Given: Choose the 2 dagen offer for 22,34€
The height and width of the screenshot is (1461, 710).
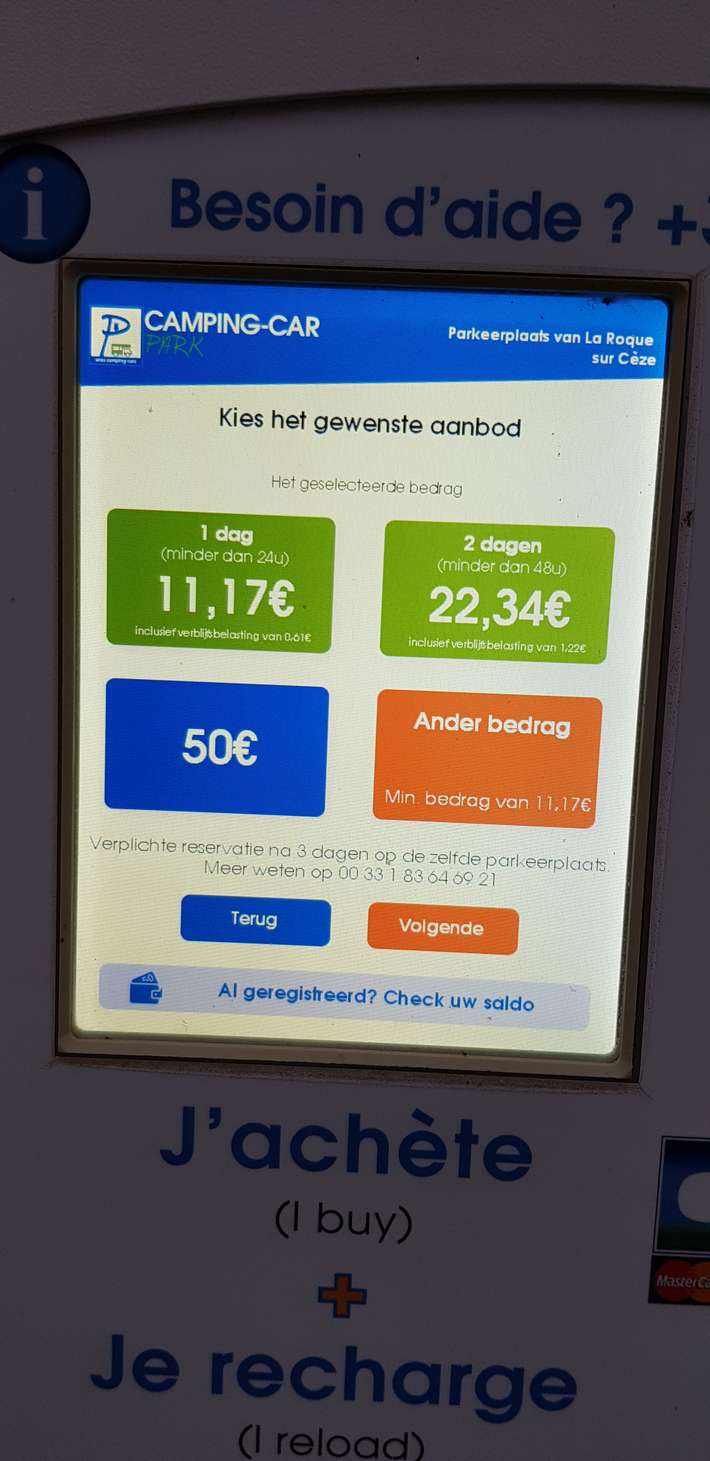Looking at the screenshot, I should tap(499, 592).
